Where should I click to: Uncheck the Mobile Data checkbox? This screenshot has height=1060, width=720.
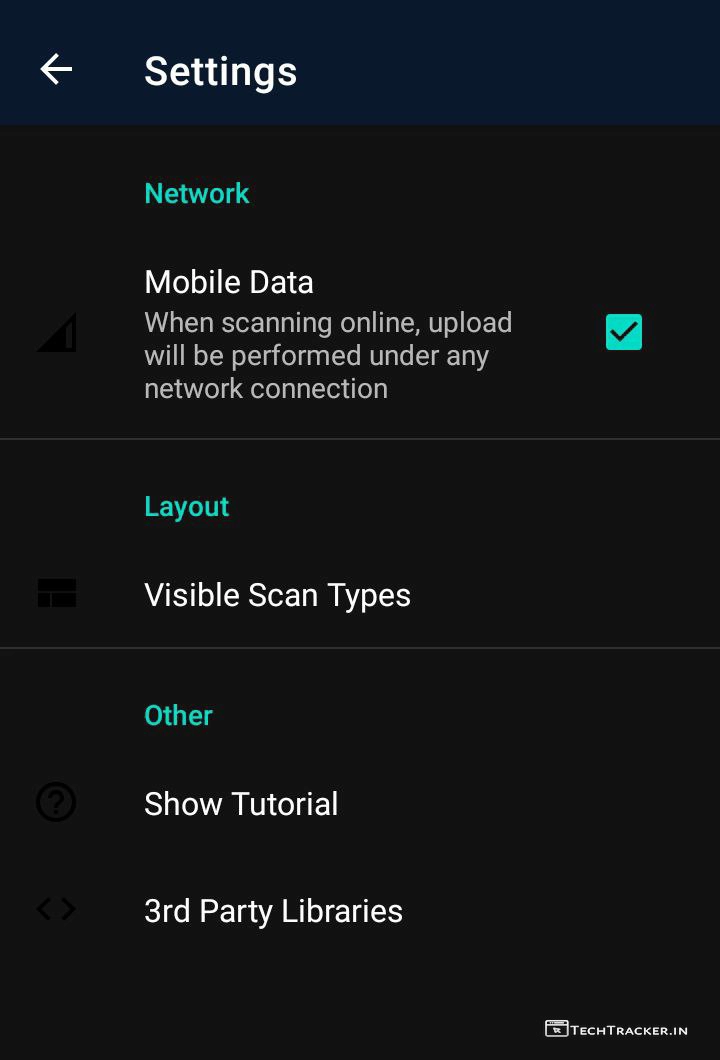tap(623, 332)
